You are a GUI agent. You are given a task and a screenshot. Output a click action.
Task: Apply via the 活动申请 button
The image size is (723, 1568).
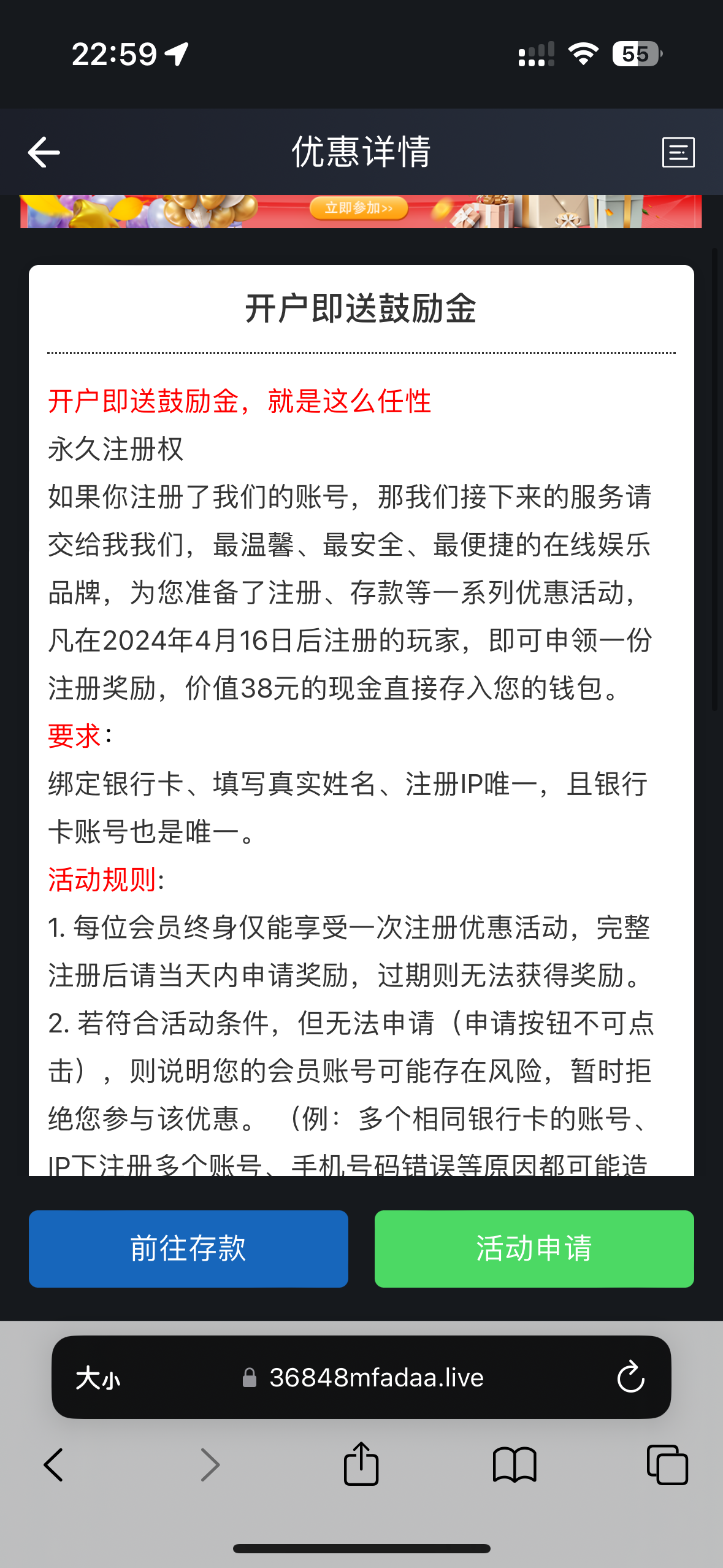tap(534, 1248)
